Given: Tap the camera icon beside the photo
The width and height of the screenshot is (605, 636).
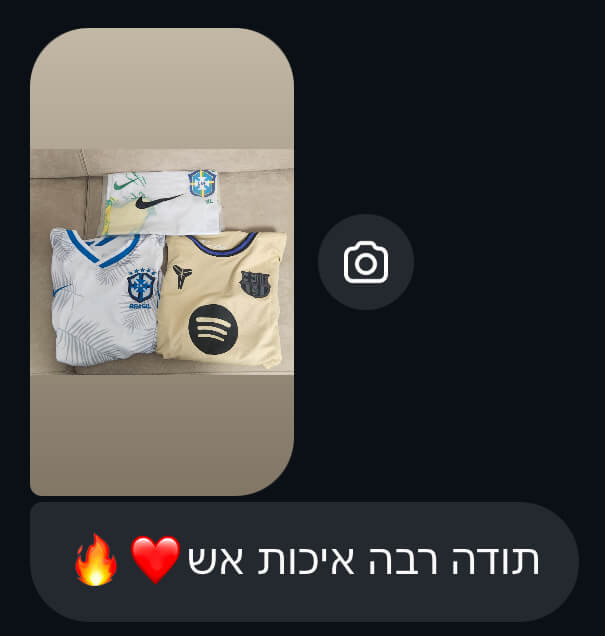Looking at the screenshot, I should pos(366,262).
